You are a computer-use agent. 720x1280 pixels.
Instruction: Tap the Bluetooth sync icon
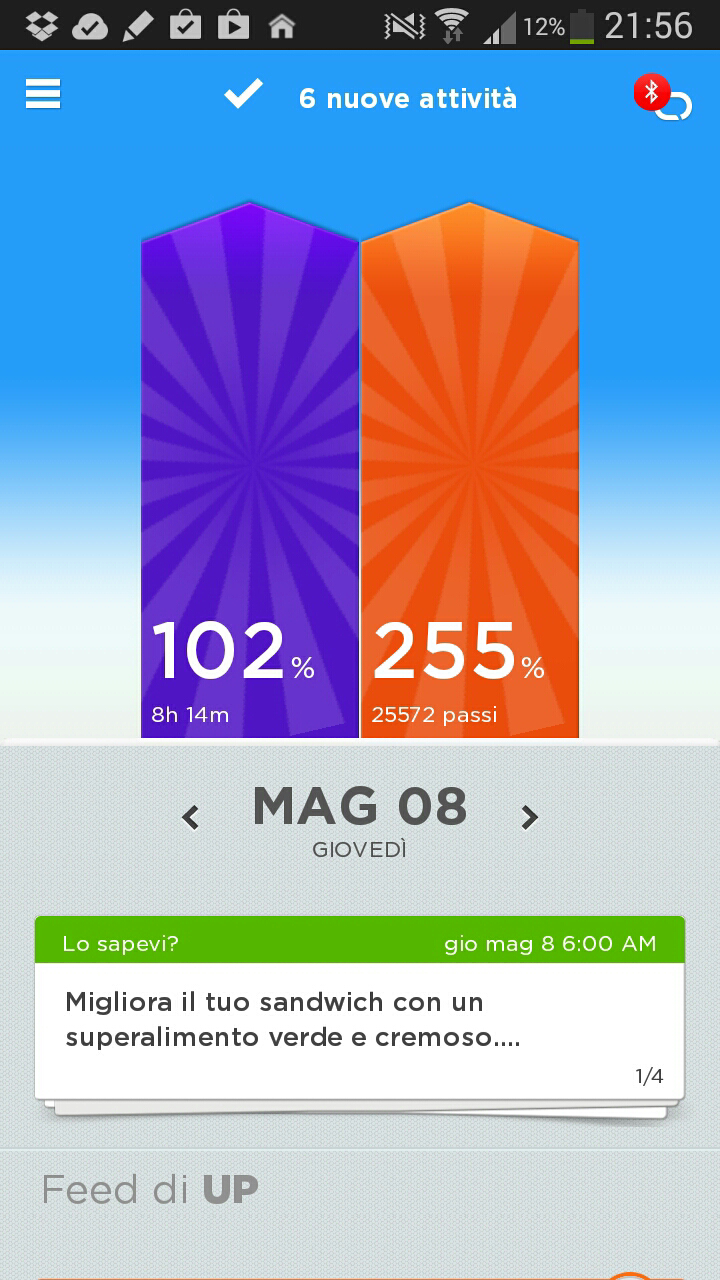pyautogui.click(x=663, y=98)
